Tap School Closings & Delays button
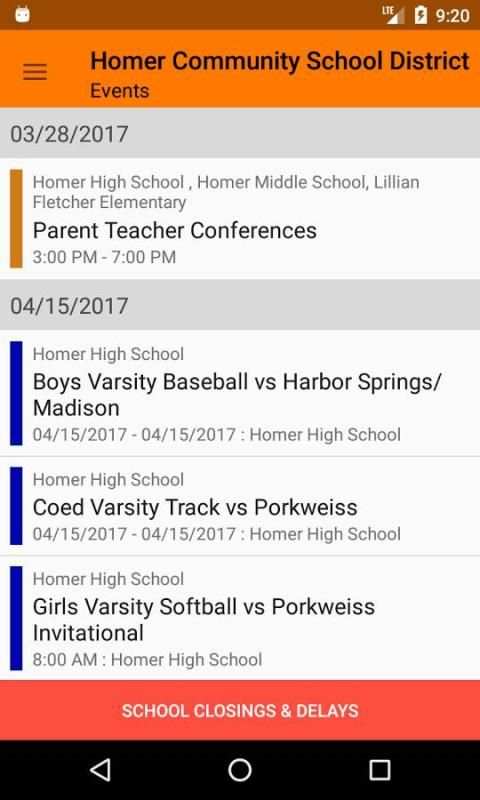 [240, 710]
